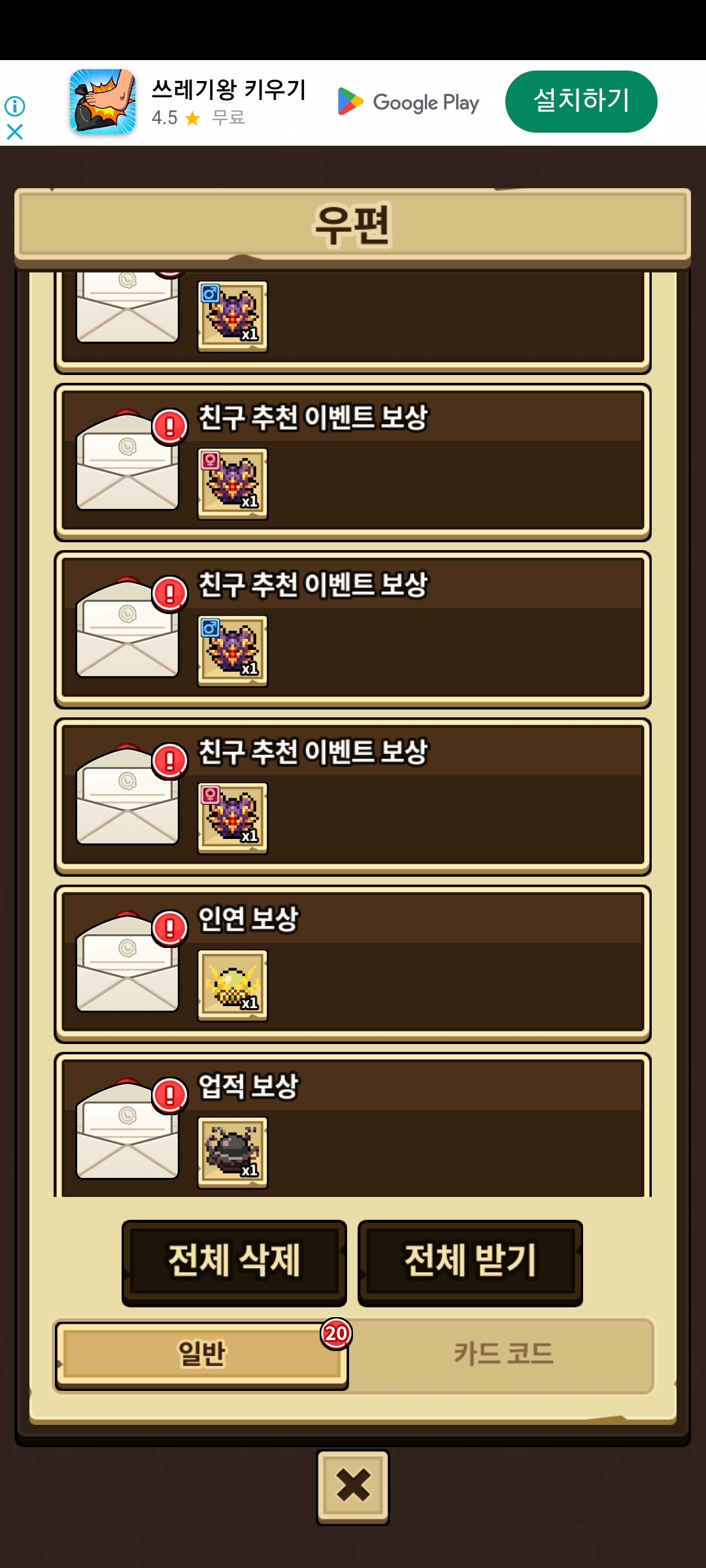
Task: Tap 전체 받기 to claim all mail
Action: click(470, 1261)
